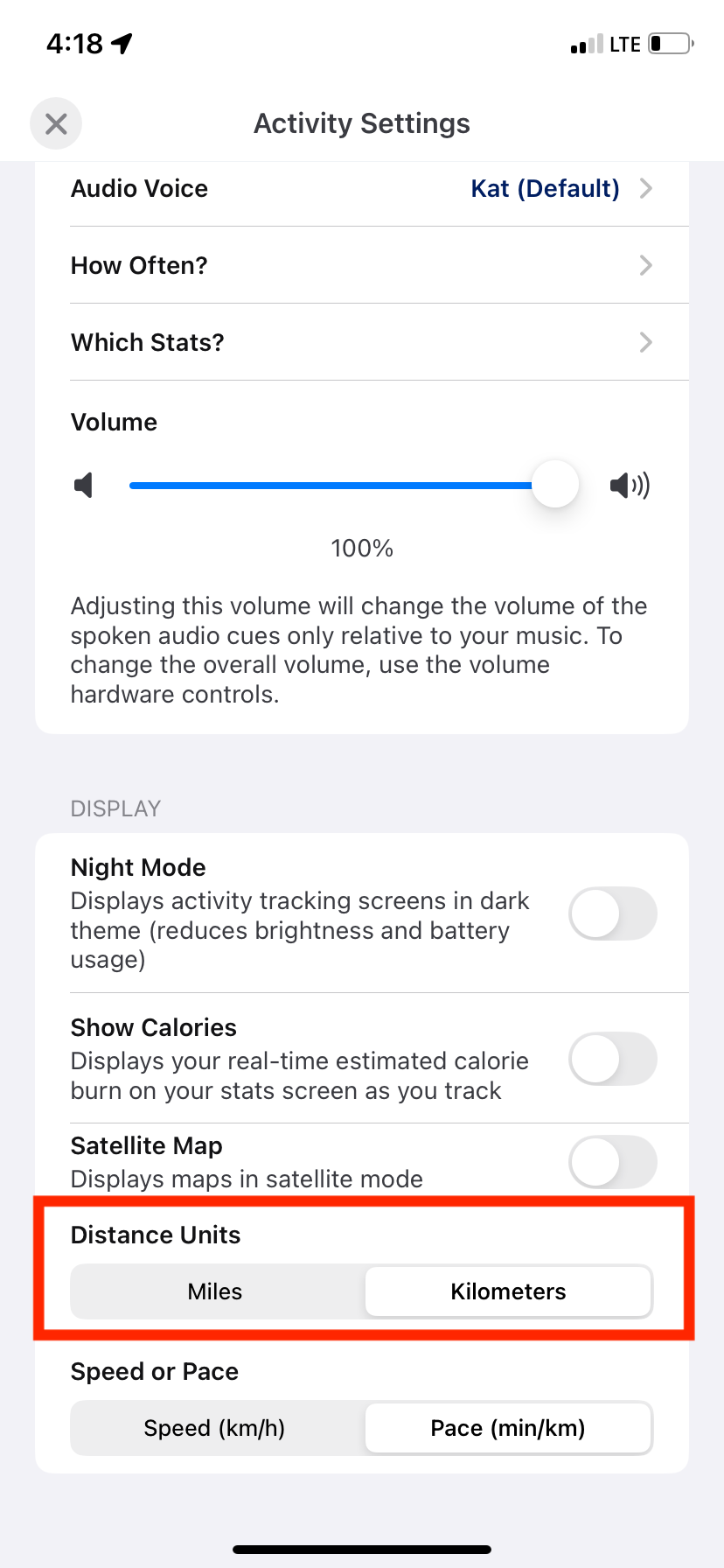Enable Satellite Map
This screenshot has width=724, height=1568.
pyautogui.click(x=612, y=1162)
